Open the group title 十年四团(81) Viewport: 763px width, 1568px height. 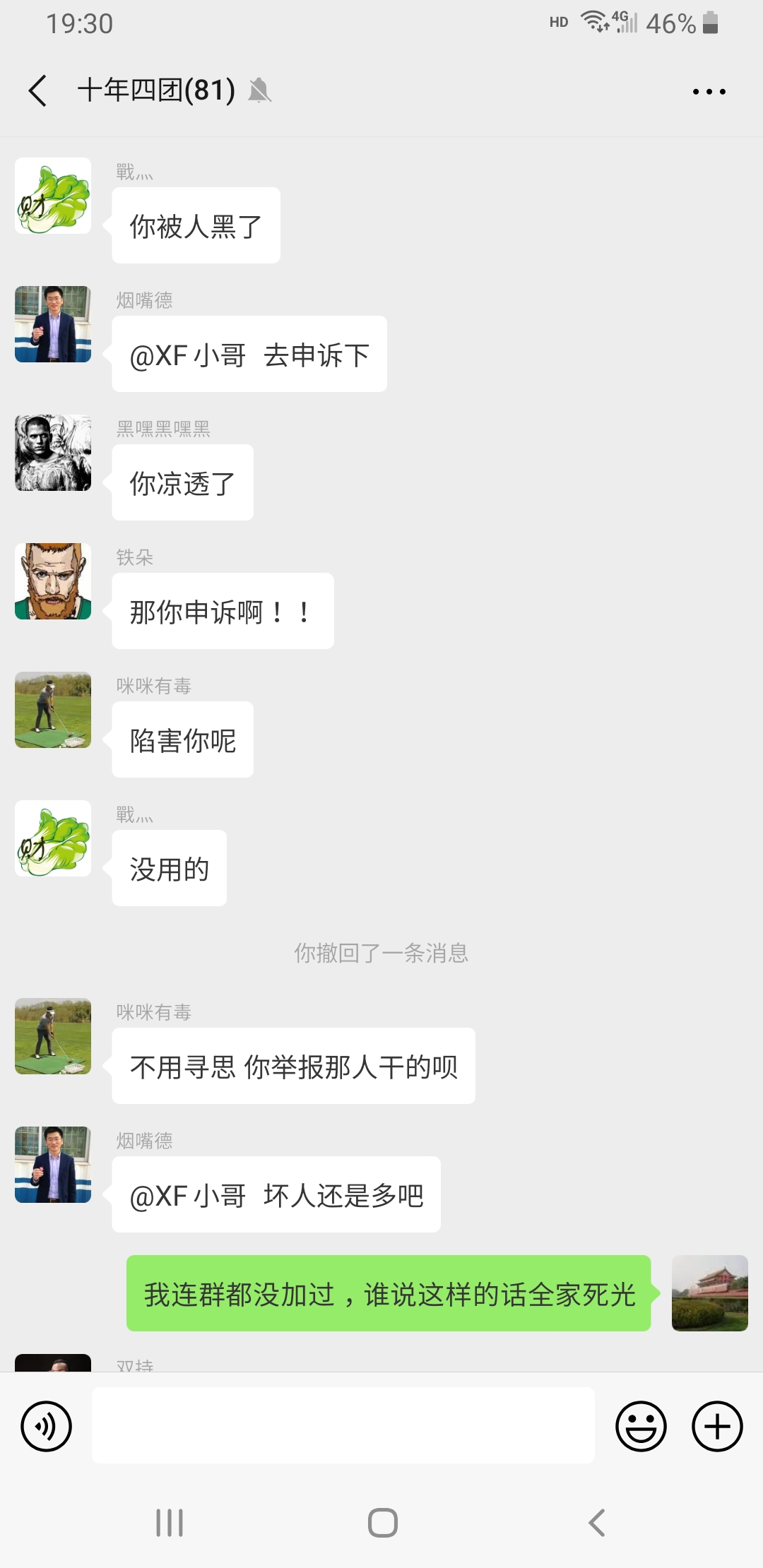click(154, 91)
